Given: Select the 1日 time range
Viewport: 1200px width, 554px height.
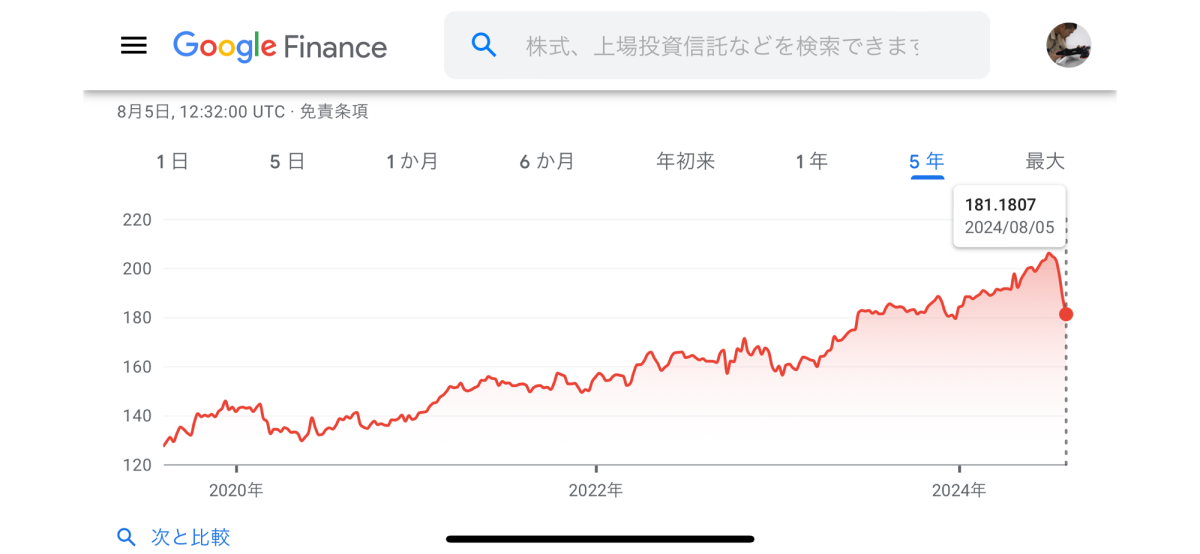Looking at the screenshot, I should point(172,161).
